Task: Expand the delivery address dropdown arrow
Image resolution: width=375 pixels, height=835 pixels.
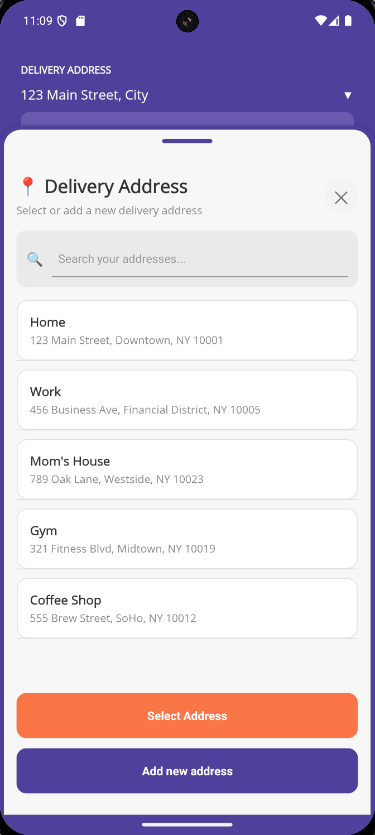Action: (x=348, y=95)
